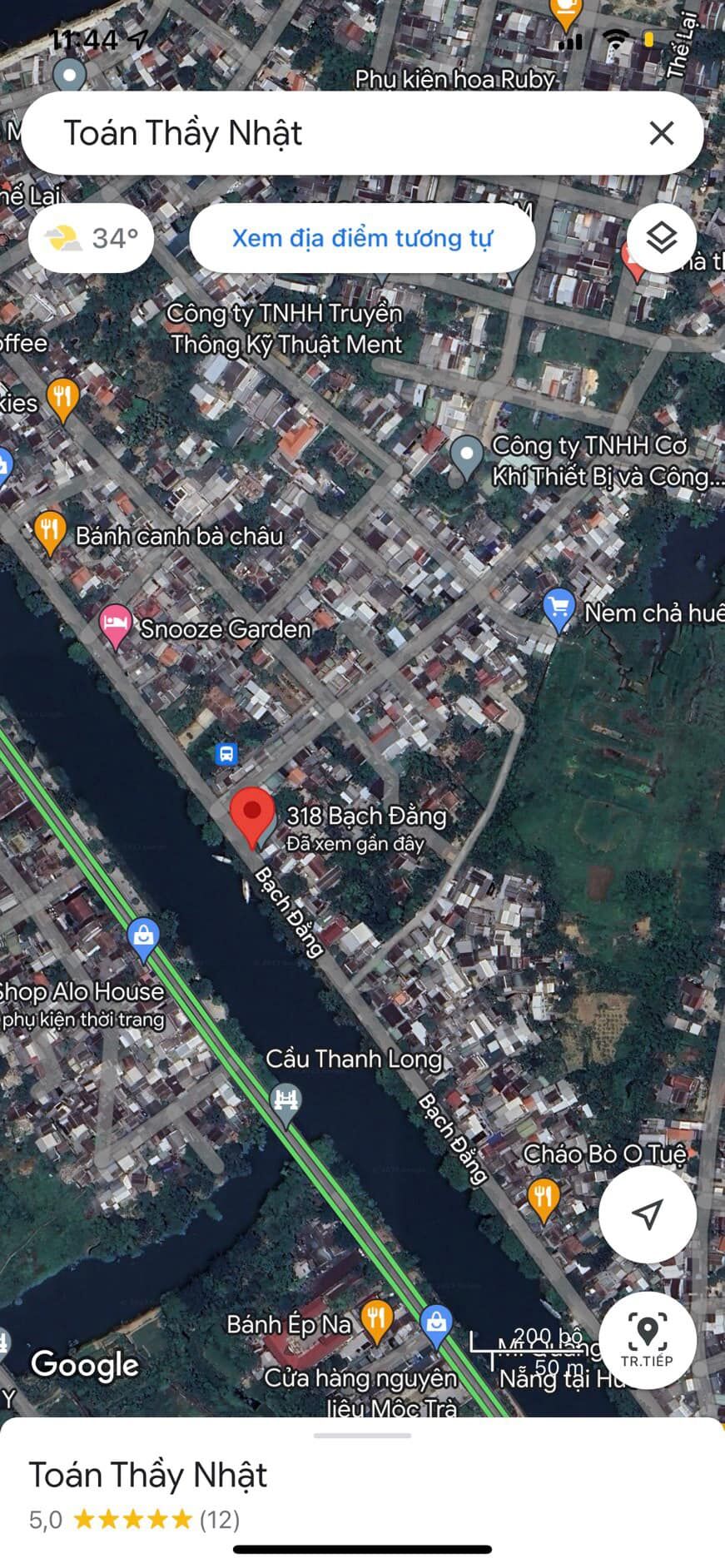
Task: Tap the Cháo Bò O Tuệ restaurant pin
Action: point(544,1196)
